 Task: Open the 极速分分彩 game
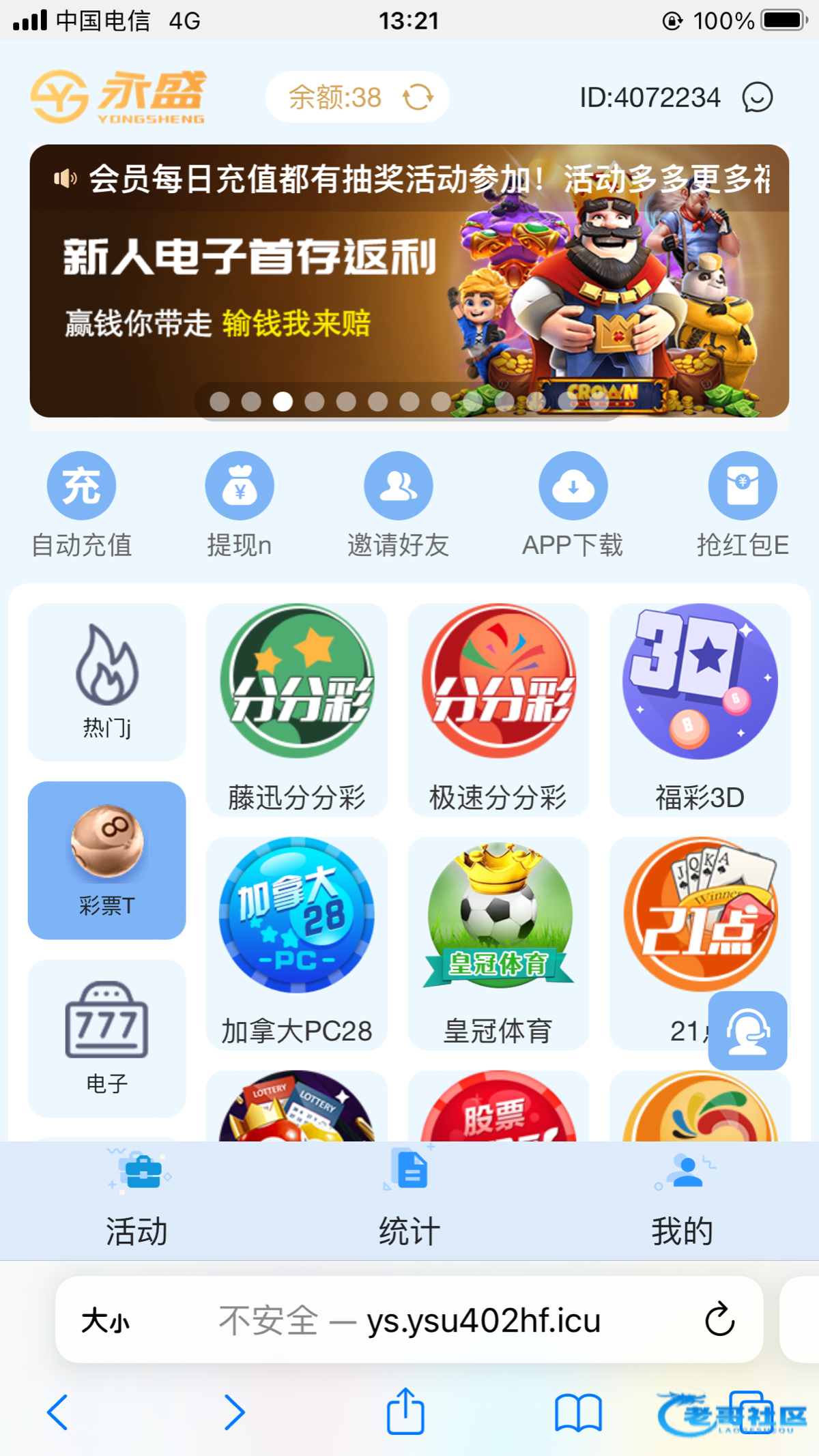(x=498, y=710)
